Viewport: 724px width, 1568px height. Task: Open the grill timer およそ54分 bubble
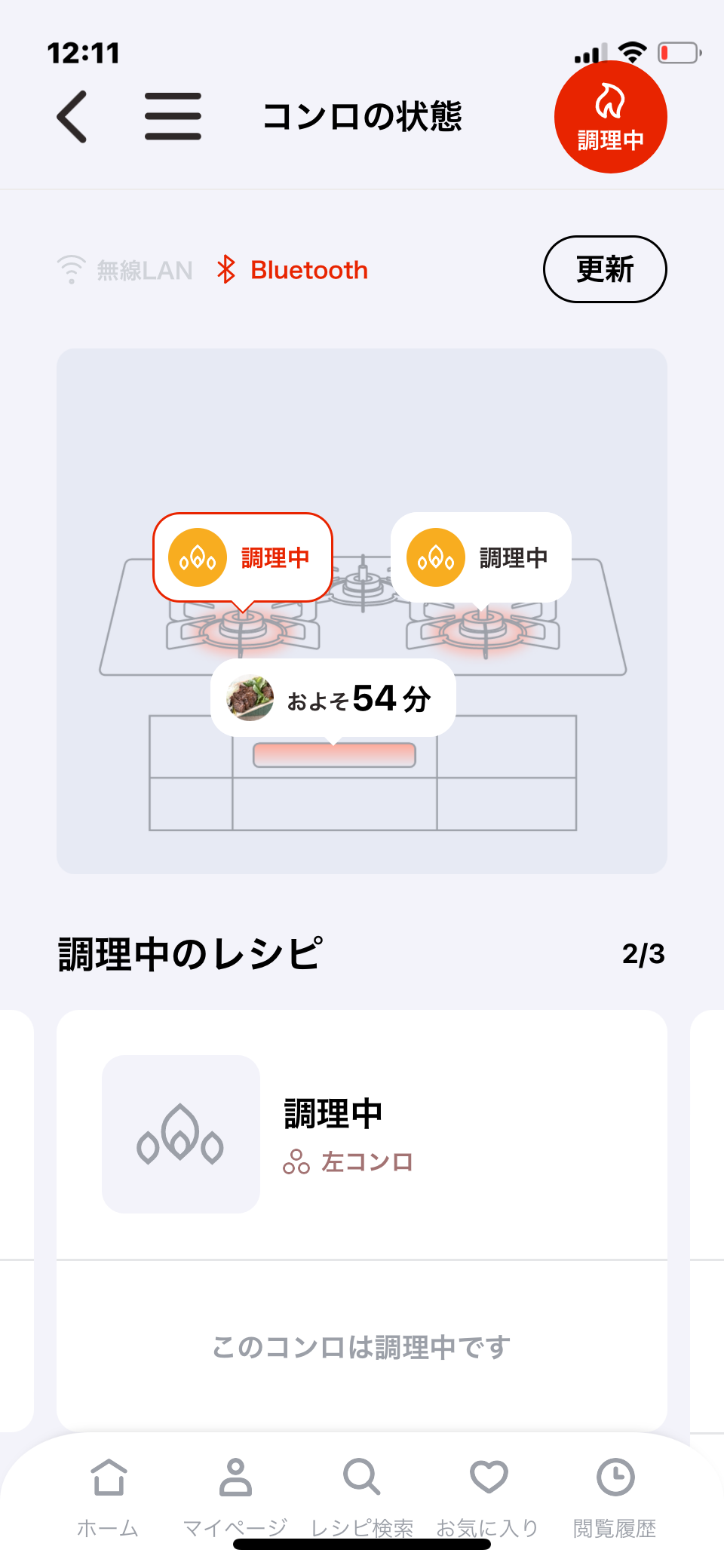[x=333, y=698]
